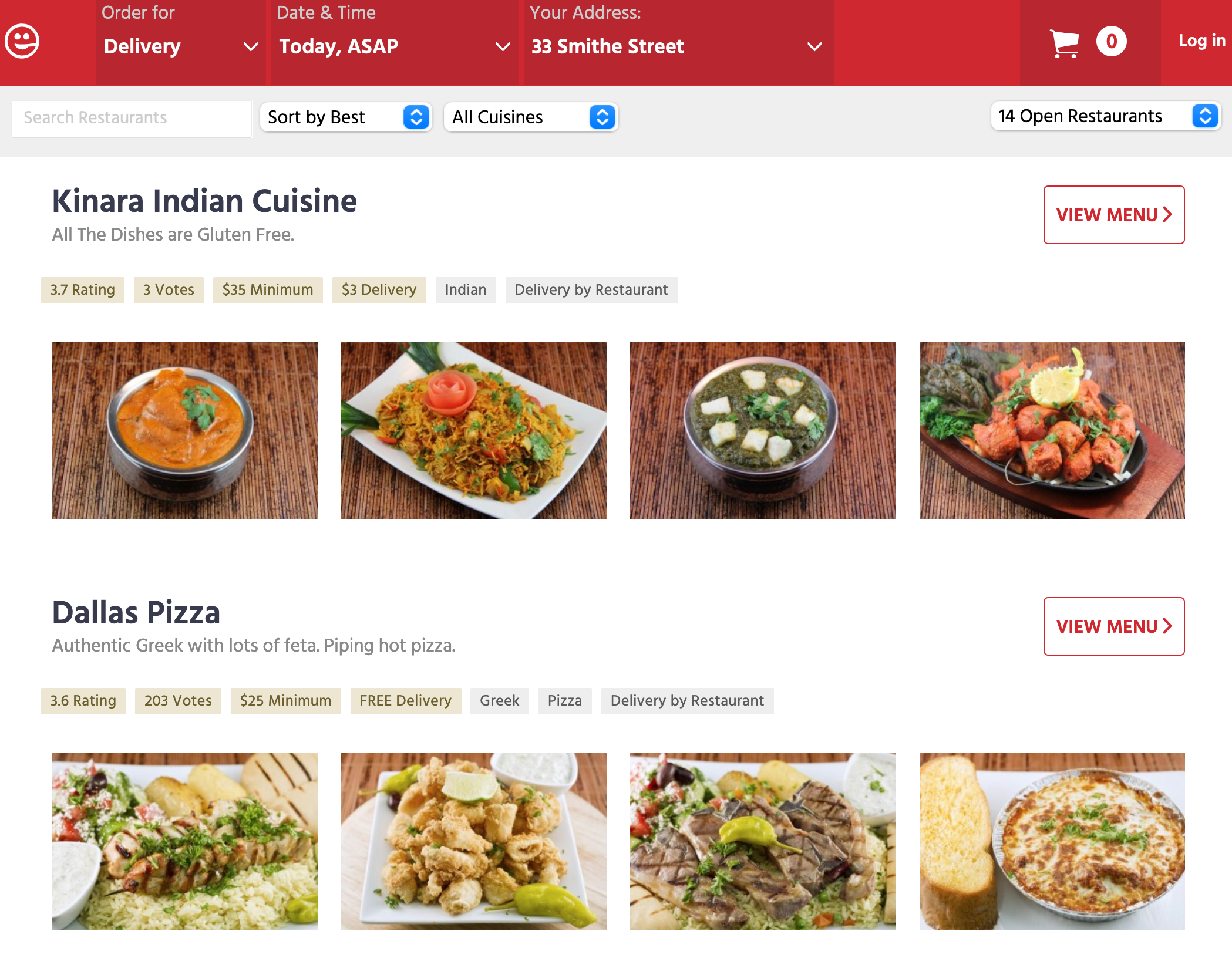The height and width of the screenshot is (958, 1232).
Task: Open the shopping cart
Action: click(1064, 43)
